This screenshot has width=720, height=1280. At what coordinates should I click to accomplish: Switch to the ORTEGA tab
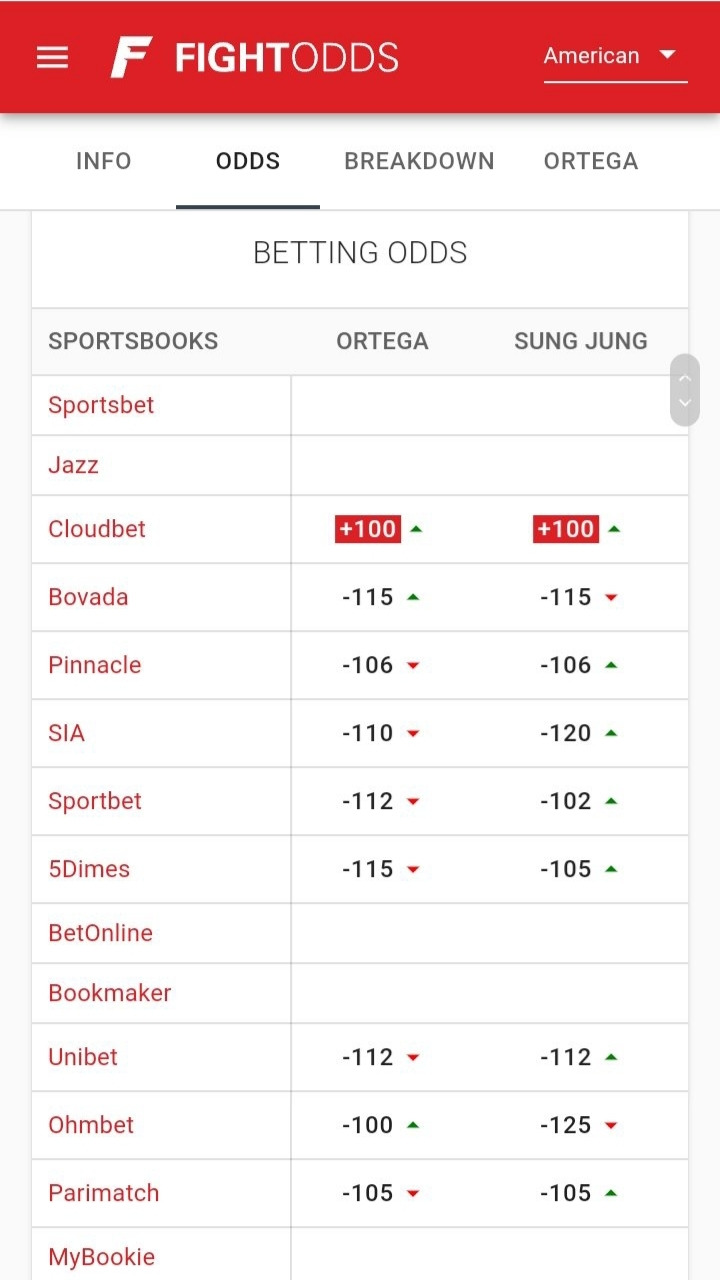[590, 161]
